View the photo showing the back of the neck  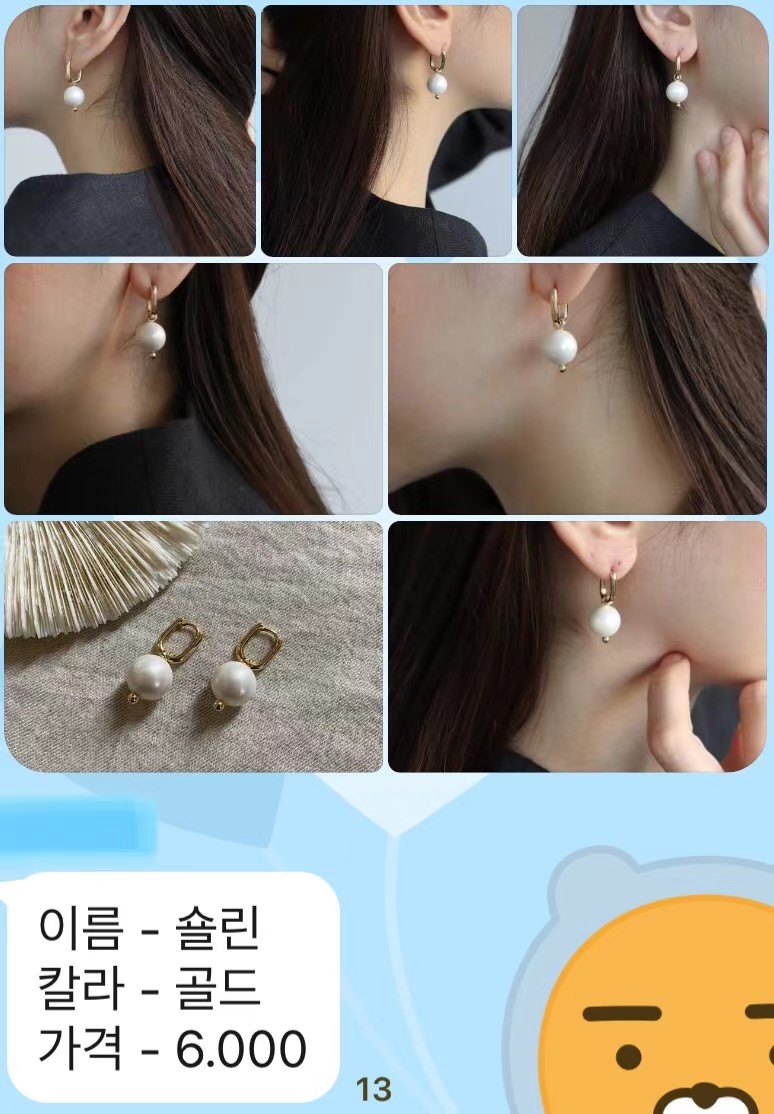pos(386,130)
